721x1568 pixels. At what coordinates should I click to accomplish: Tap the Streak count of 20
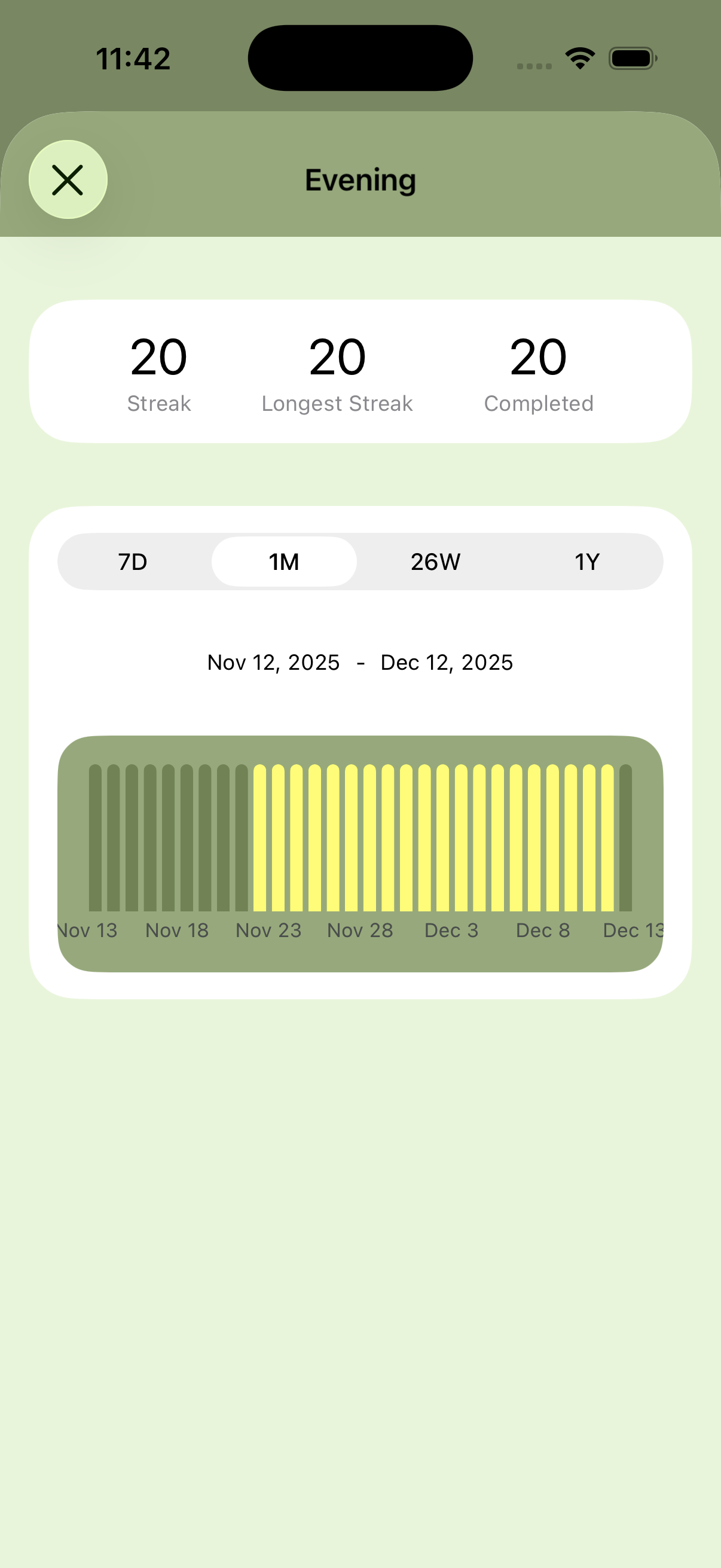[159, 373]
